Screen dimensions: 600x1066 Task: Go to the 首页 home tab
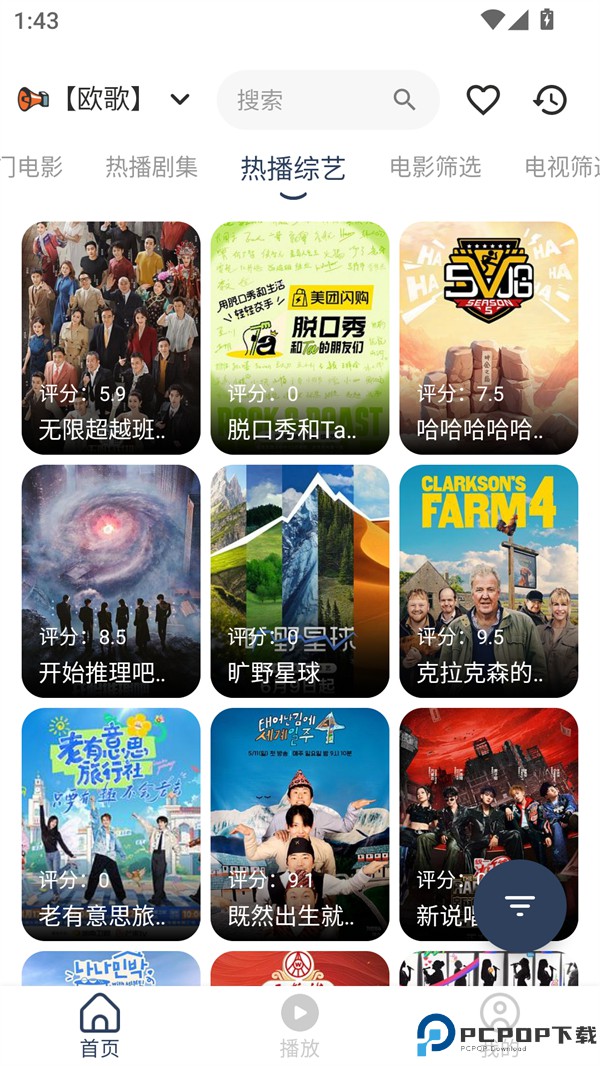[100, 1025]
